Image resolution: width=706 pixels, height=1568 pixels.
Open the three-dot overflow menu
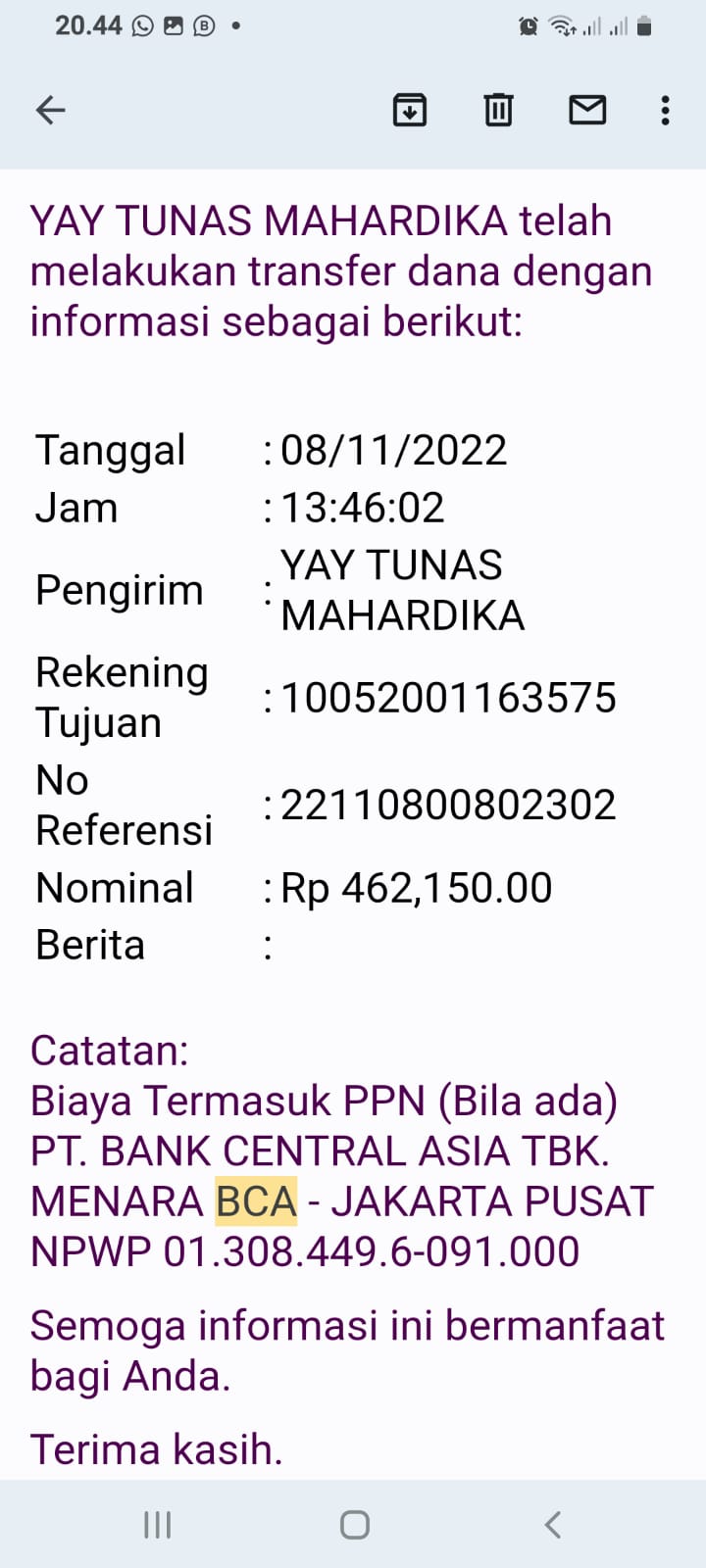tap(665, 110)
